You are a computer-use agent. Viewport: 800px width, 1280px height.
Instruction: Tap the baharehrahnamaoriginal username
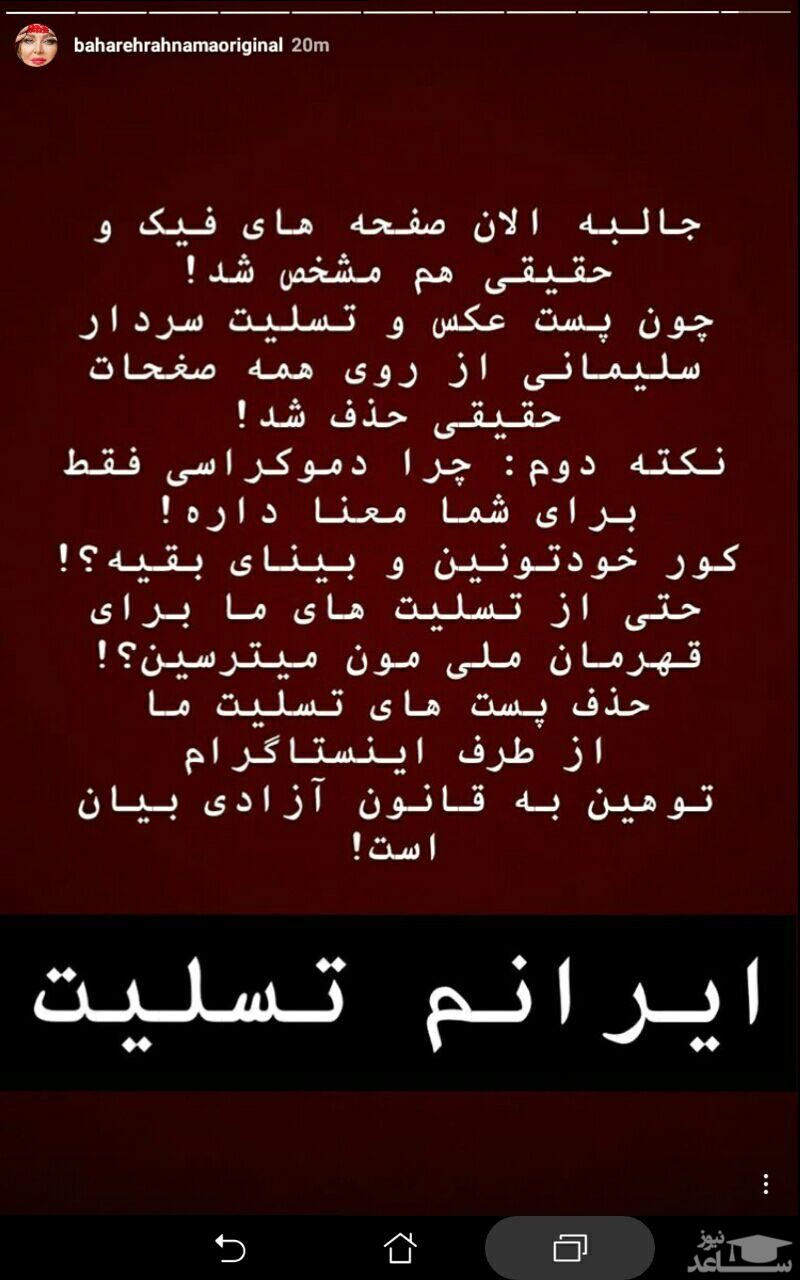[x=178, y=46]
